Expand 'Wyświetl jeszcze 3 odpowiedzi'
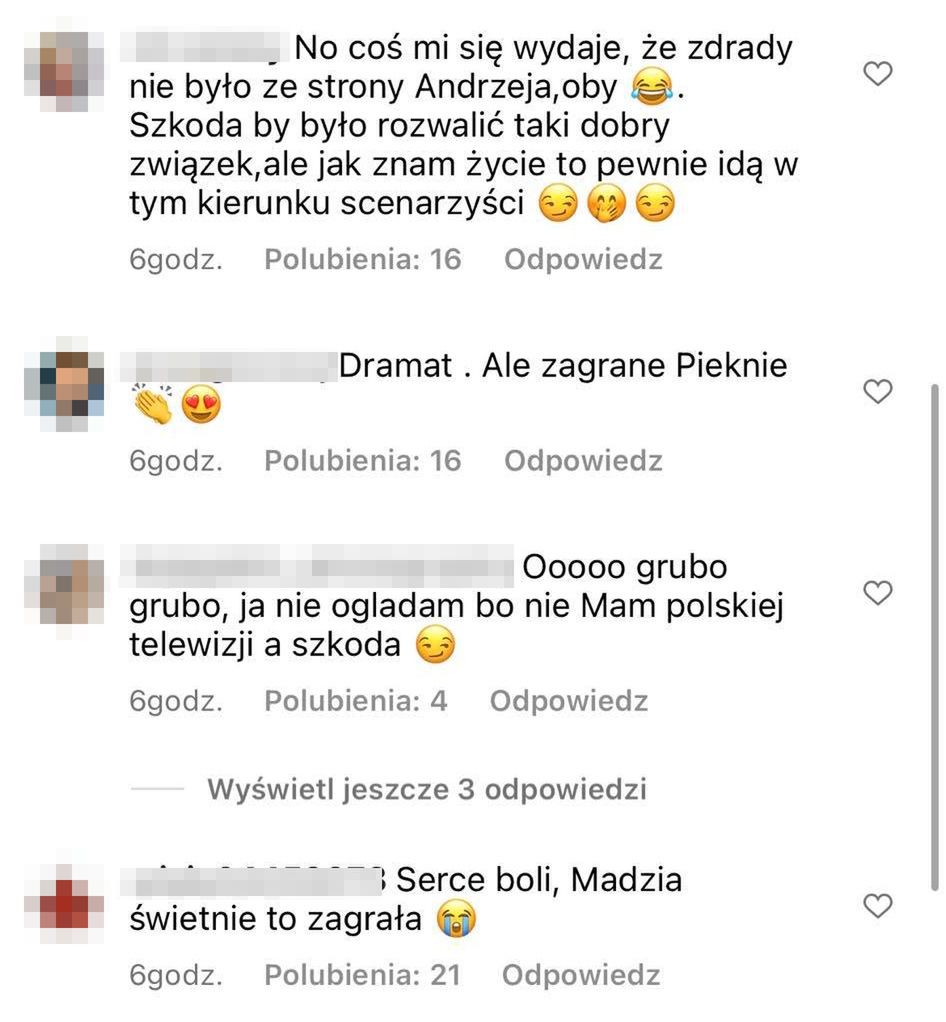 click(426, 789)
